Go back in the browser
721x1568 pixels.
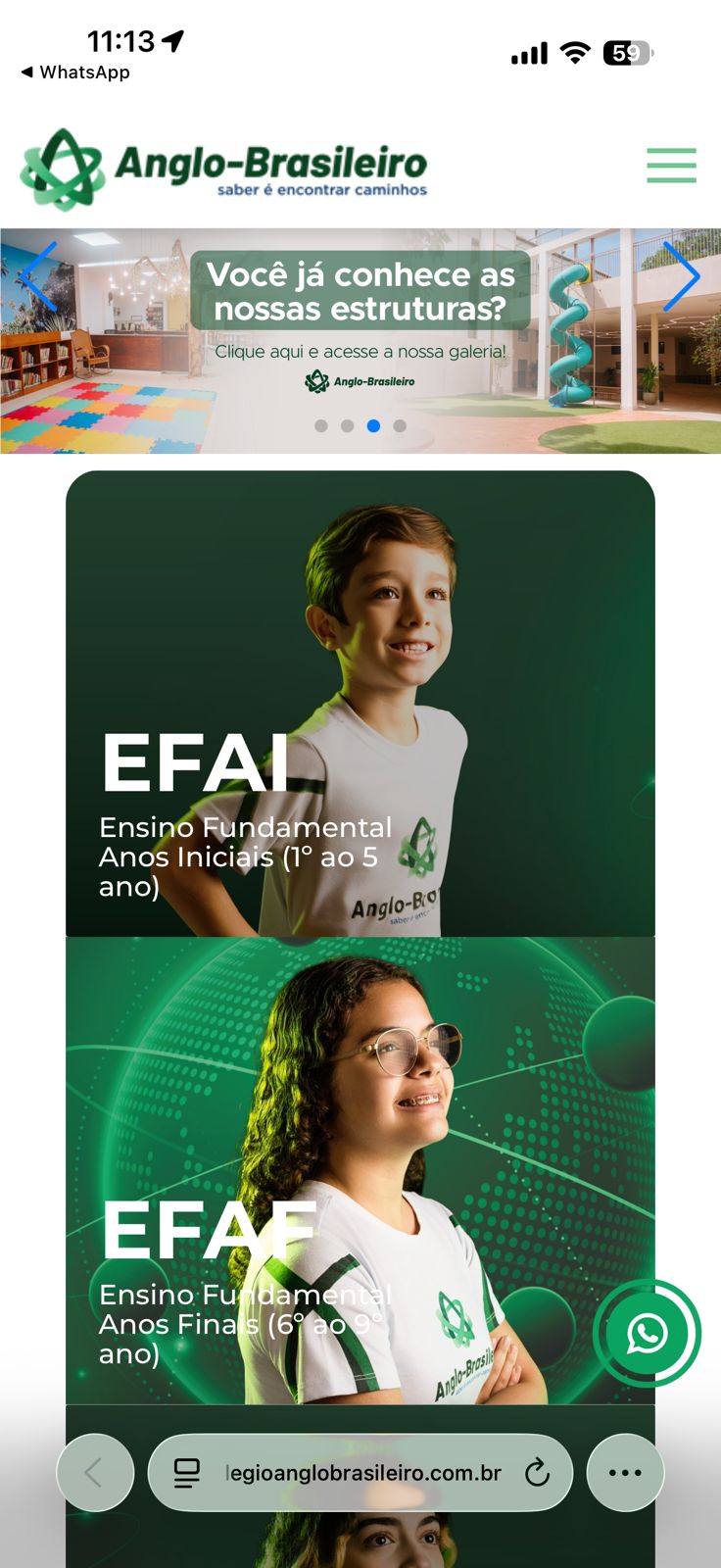95,1472
